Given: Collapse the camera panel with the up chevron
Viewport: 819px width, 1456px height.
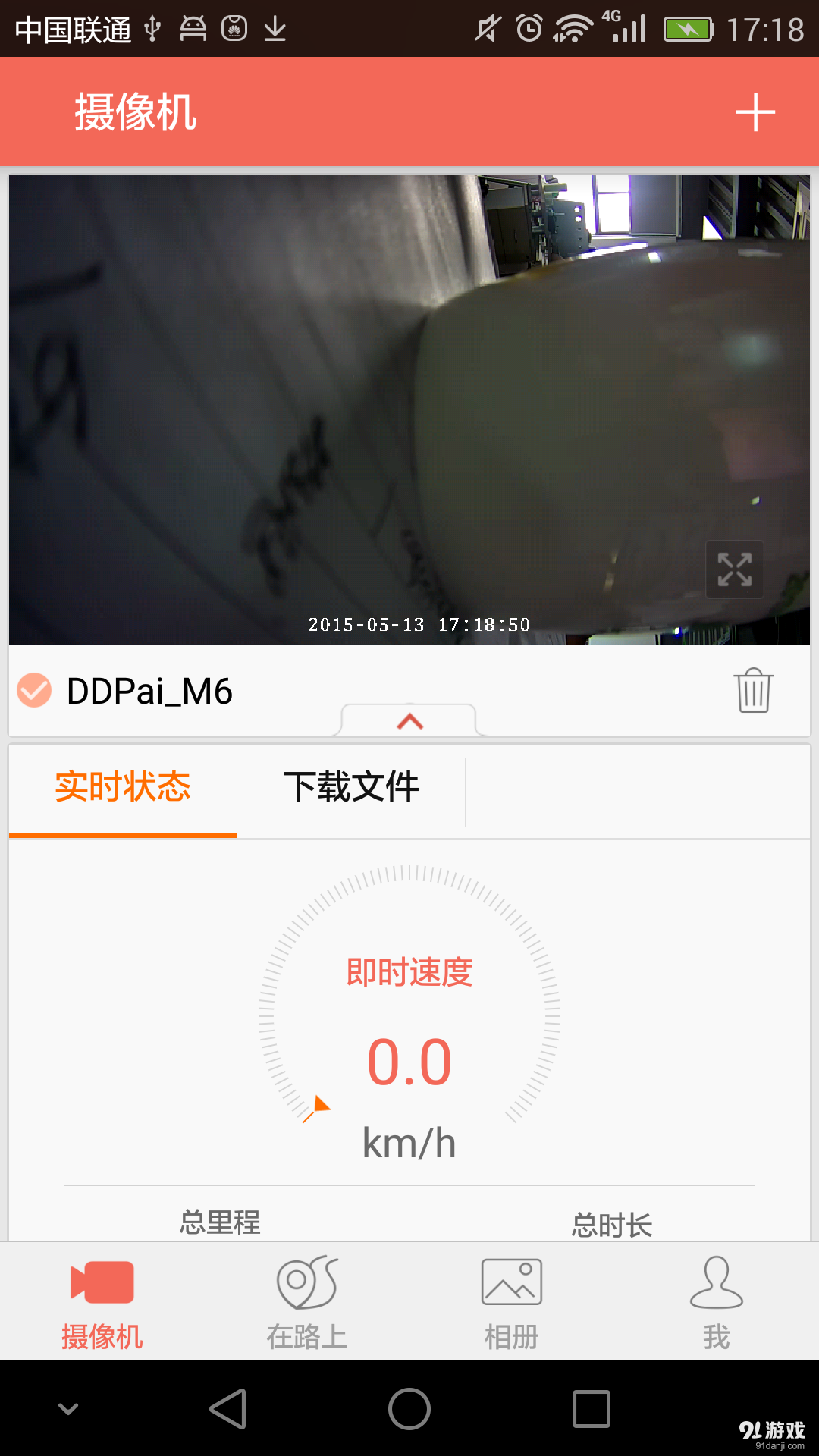Looking at the screenshot, I should (x=409, y=720).
